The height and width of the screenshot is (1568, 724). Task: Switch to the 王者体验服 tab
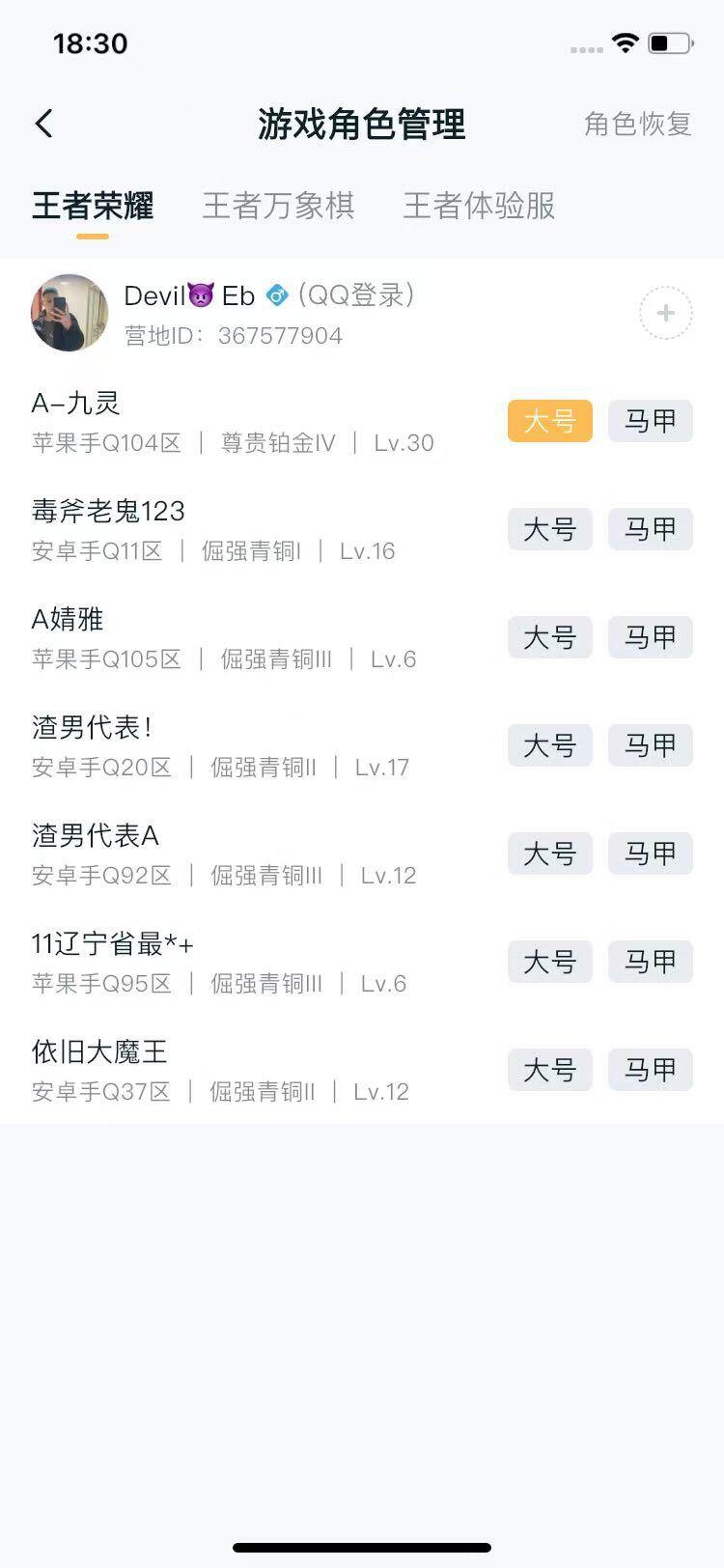click(x=477, y=206)
